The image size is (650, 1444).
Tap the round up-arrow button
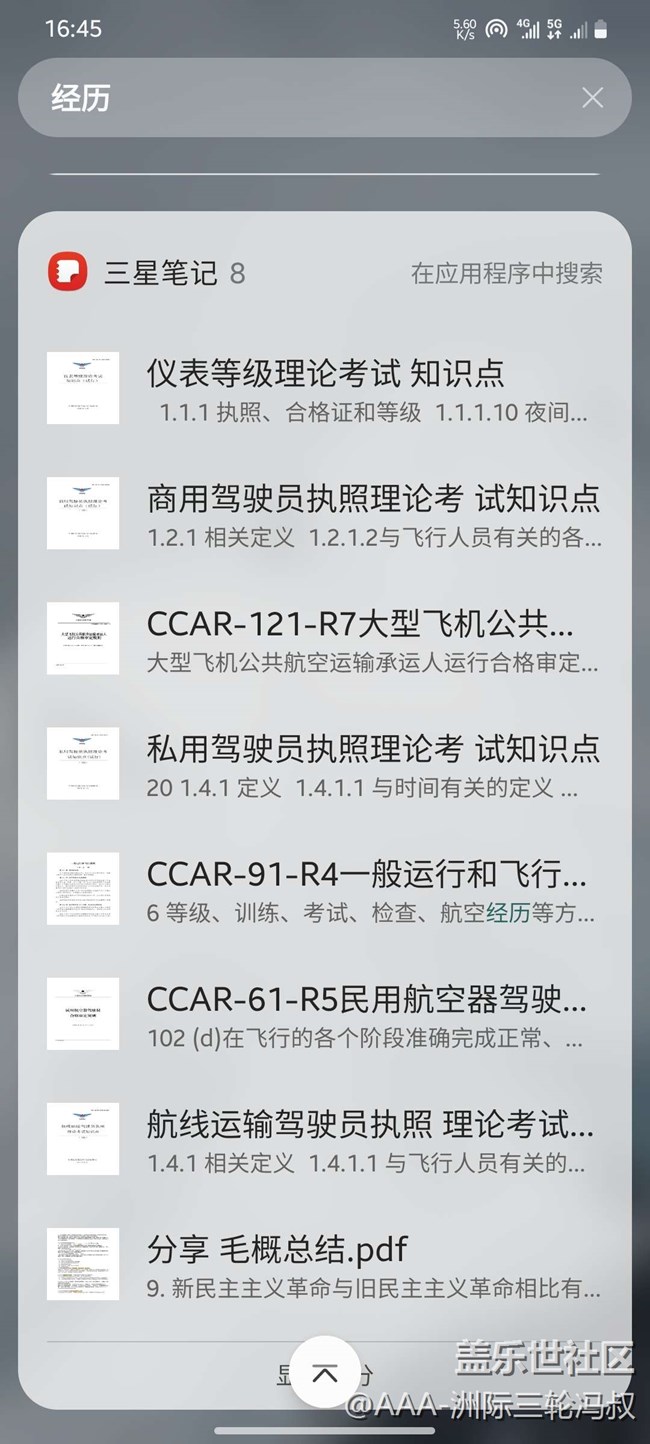pyautogui.click(x=325, y=1373)
